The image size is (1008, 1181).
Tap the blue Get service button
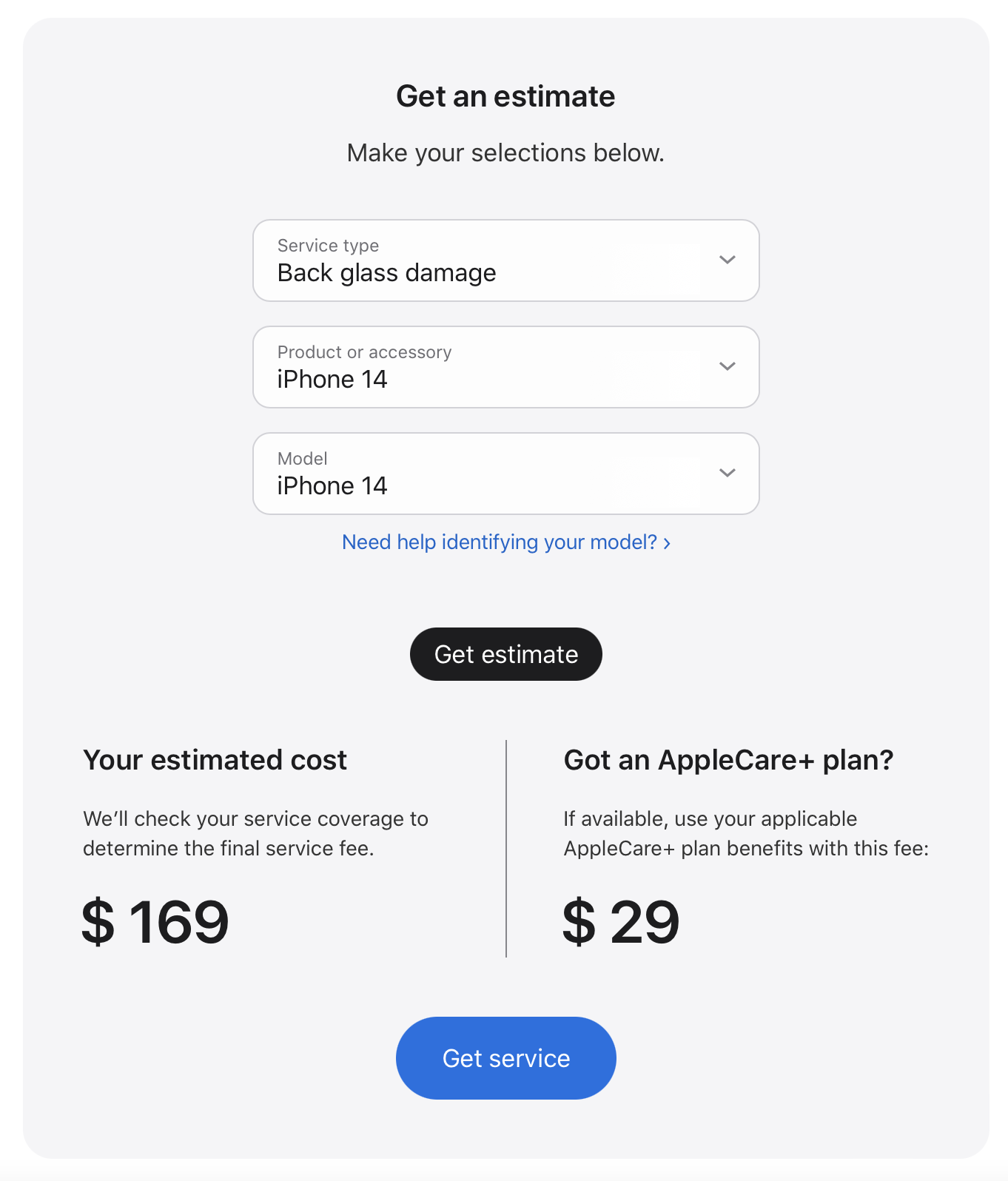(x=505, y=1058)
